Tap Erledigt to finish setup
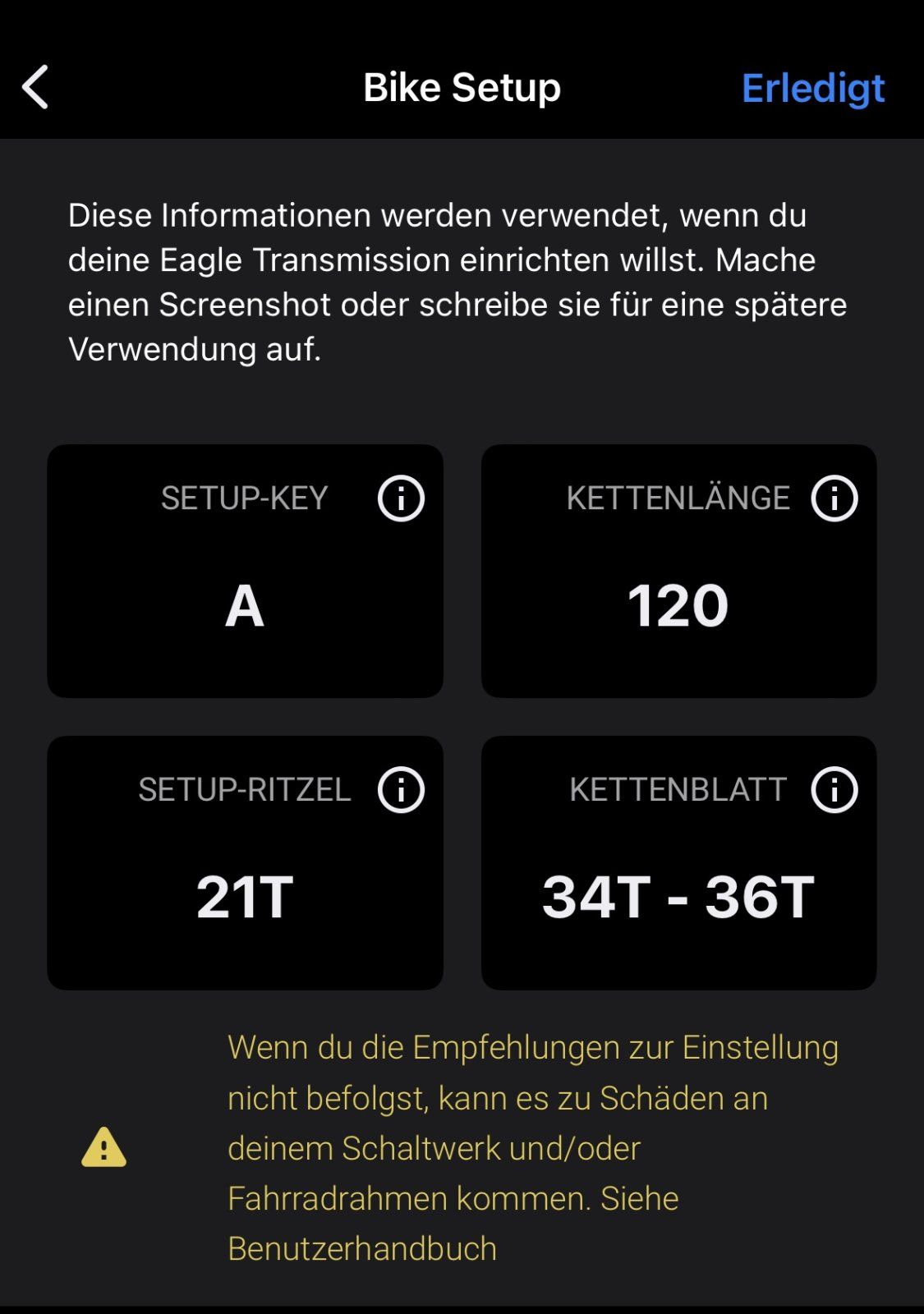 (x=812, y=88)
